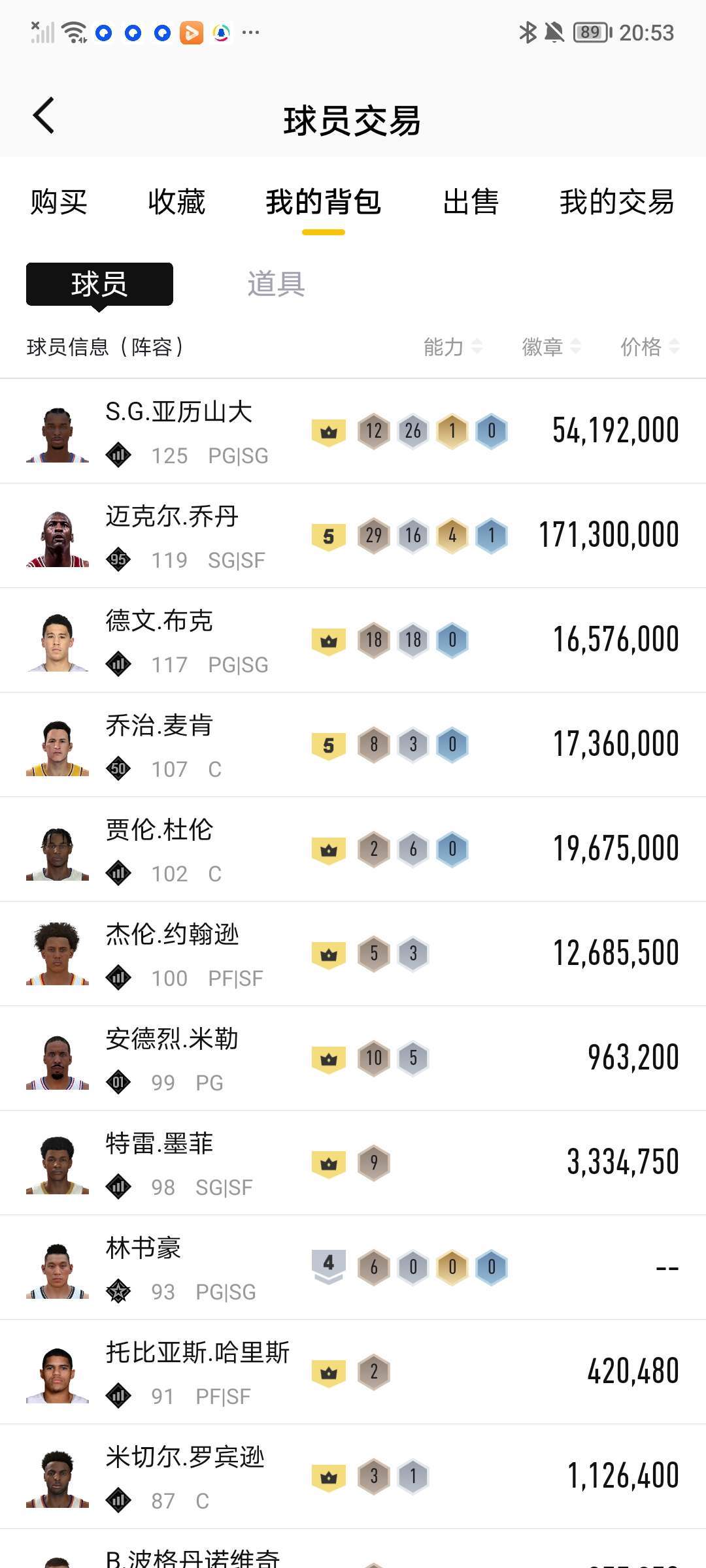Select the 球员 segment
This screenshot has height=1568, width=706.
tap(99, 284)
